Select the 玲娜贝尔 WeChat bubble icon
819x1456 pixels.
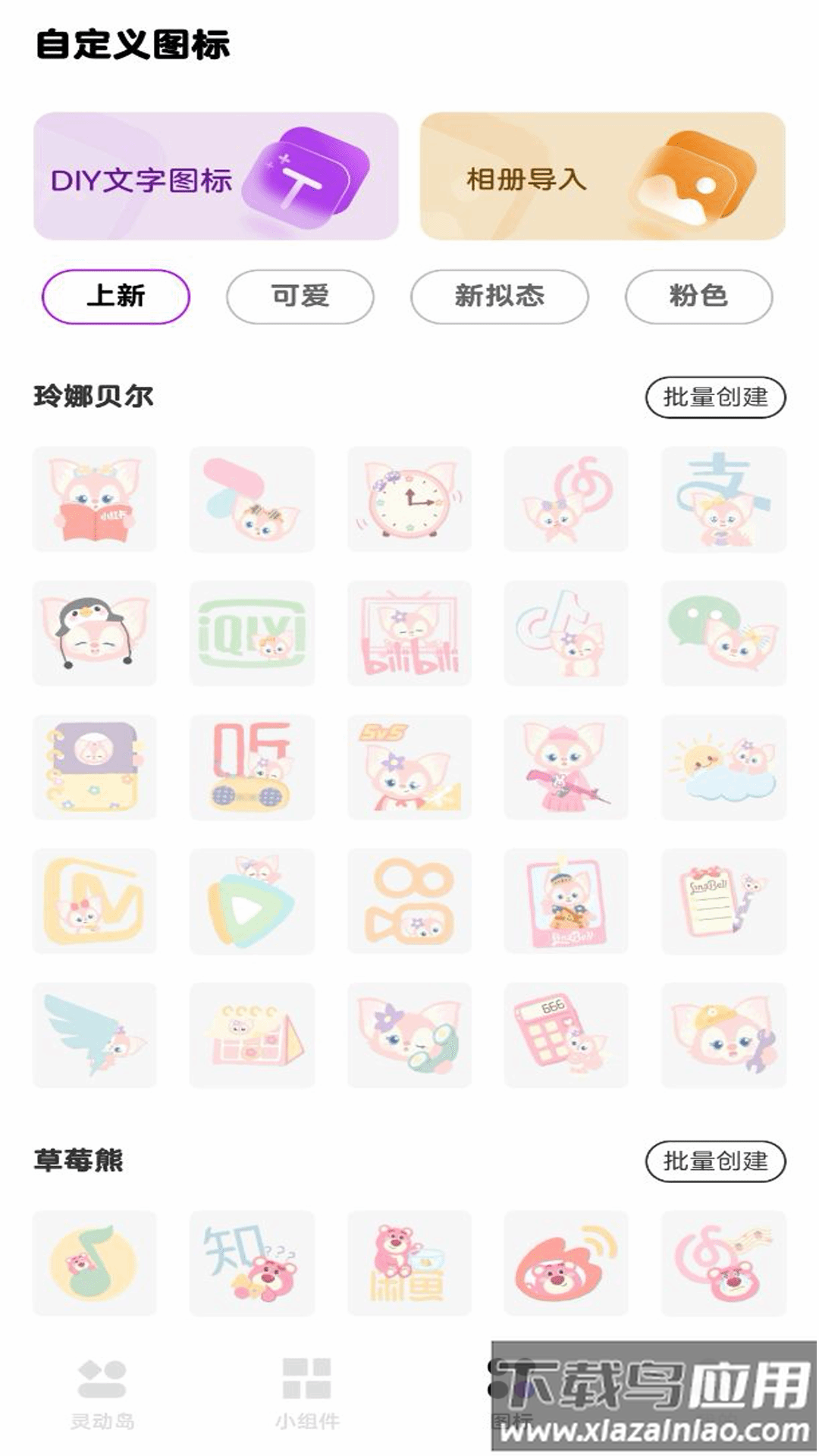click(723, 633)
